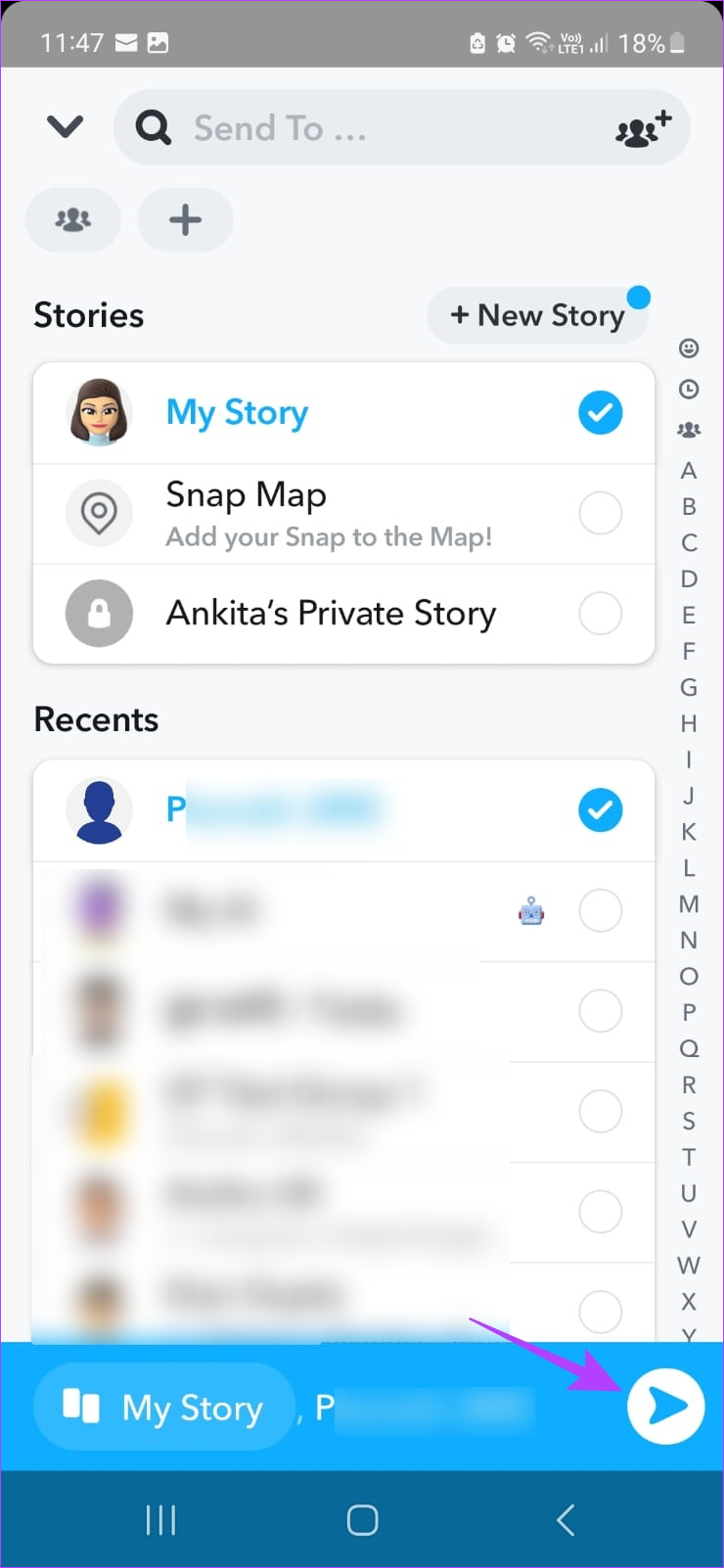Tap the smiley icon atop the index
The height and width of the screenshot is (1568, 724).
[x=689, y=348]
